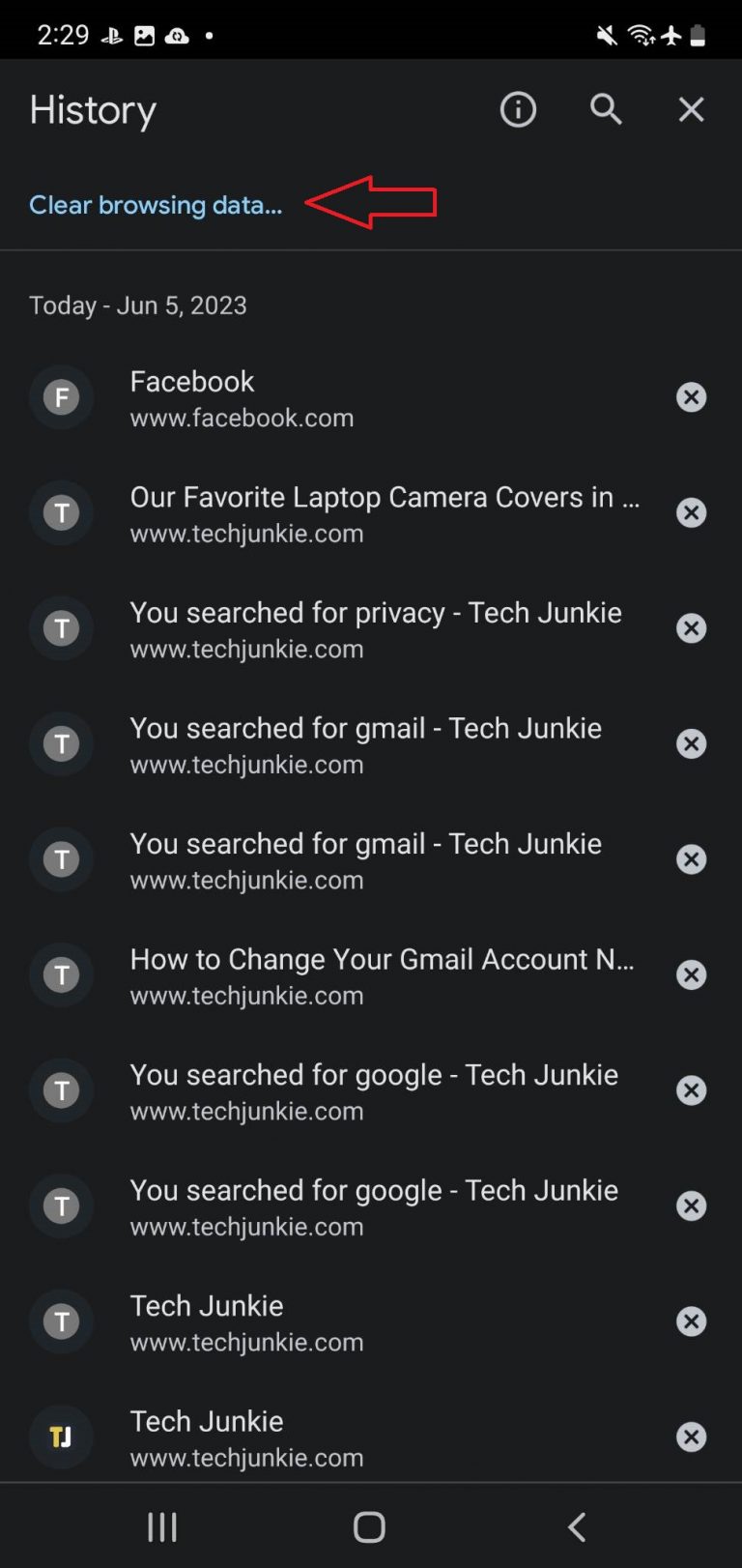Screen dimensions: 742x1568
Task: Tap the TJ favicon next to bottom Tech Junkie entry
Action: tap(61, 1437)
